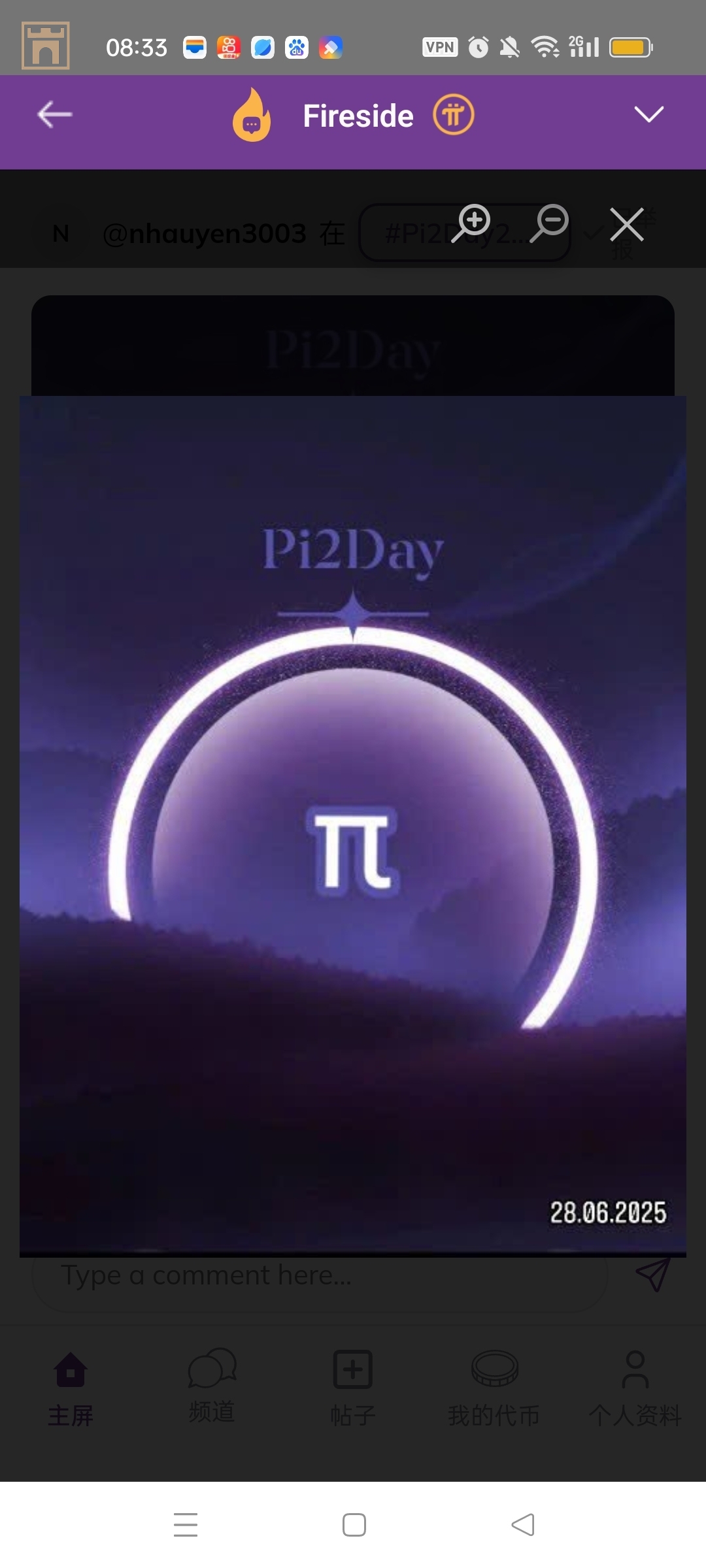Zoom out of the Pi2Day image
Viewport: 706px width, 1568px height.
pyautogui.click(x=550, y=222)
